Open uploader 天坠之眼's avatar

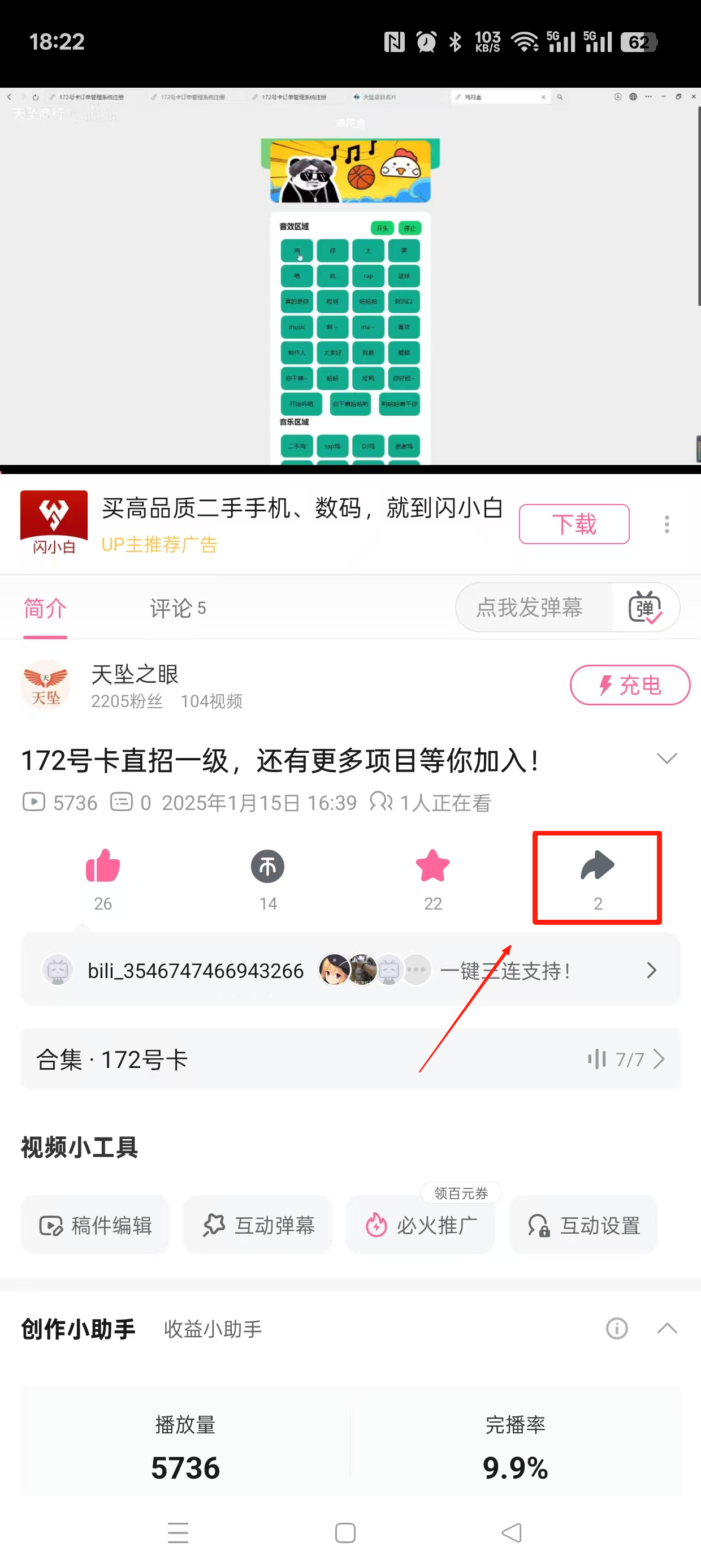46,684
